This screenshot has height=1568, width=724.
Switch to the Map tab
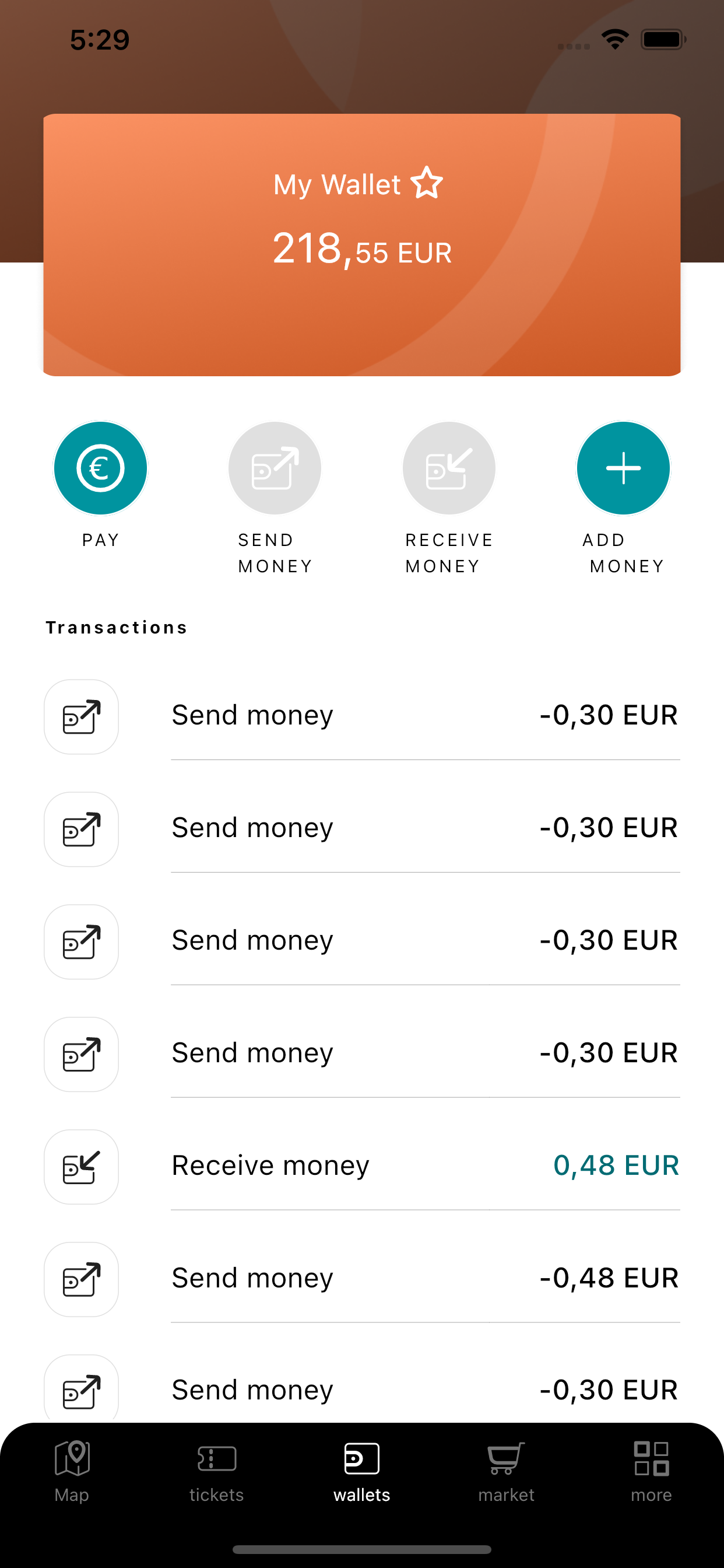[x=72, y=1472]
